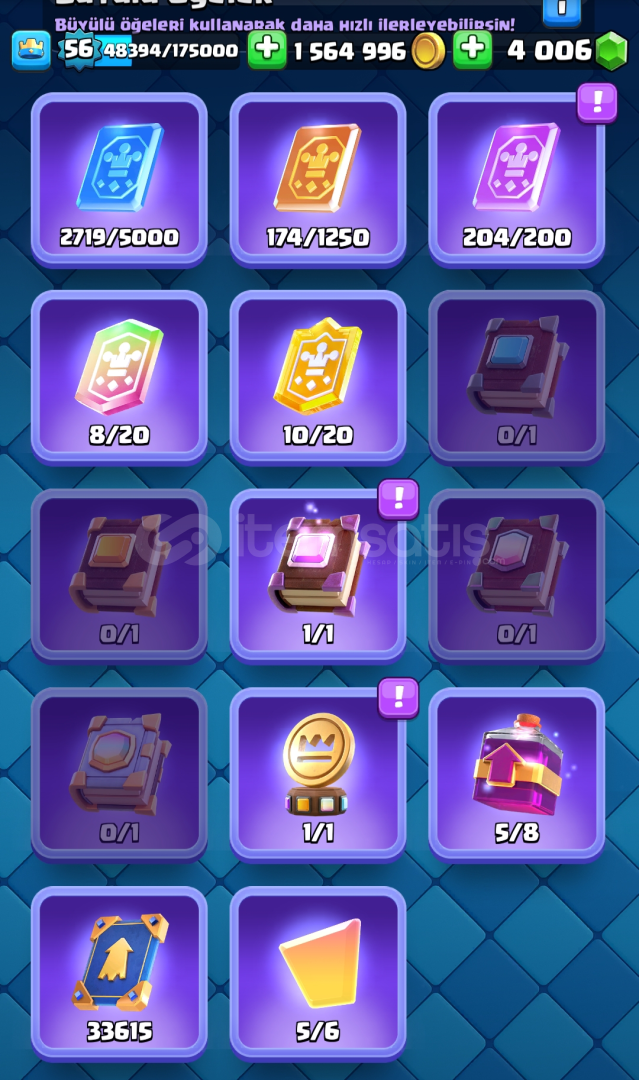Viewport: 639px width, 1080px height.
Task: Open the blue info button at top
Action: tap(561, 10)
